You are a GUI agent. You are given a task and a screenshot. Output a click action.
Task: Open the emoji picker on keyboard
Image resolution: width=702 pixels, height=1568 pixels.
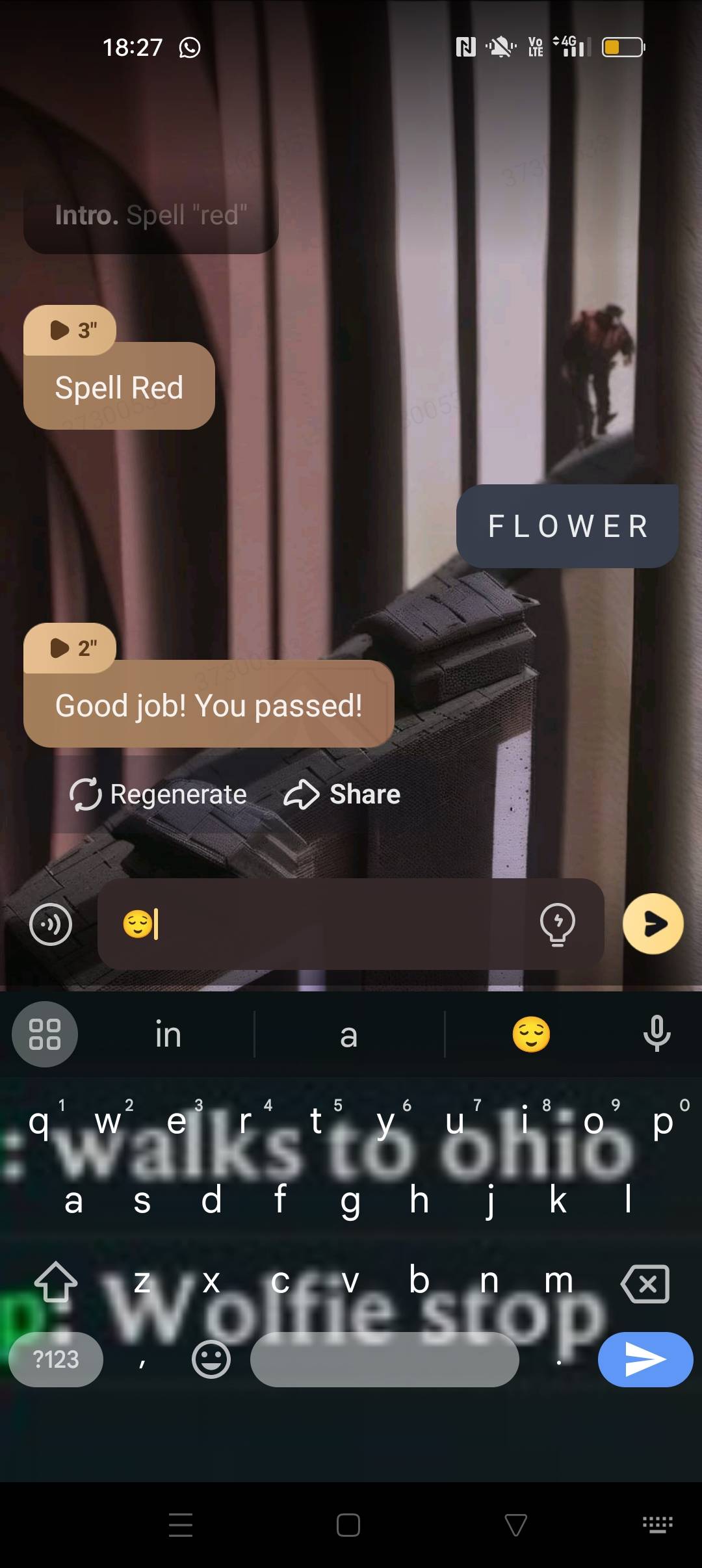coord(211,1359)
